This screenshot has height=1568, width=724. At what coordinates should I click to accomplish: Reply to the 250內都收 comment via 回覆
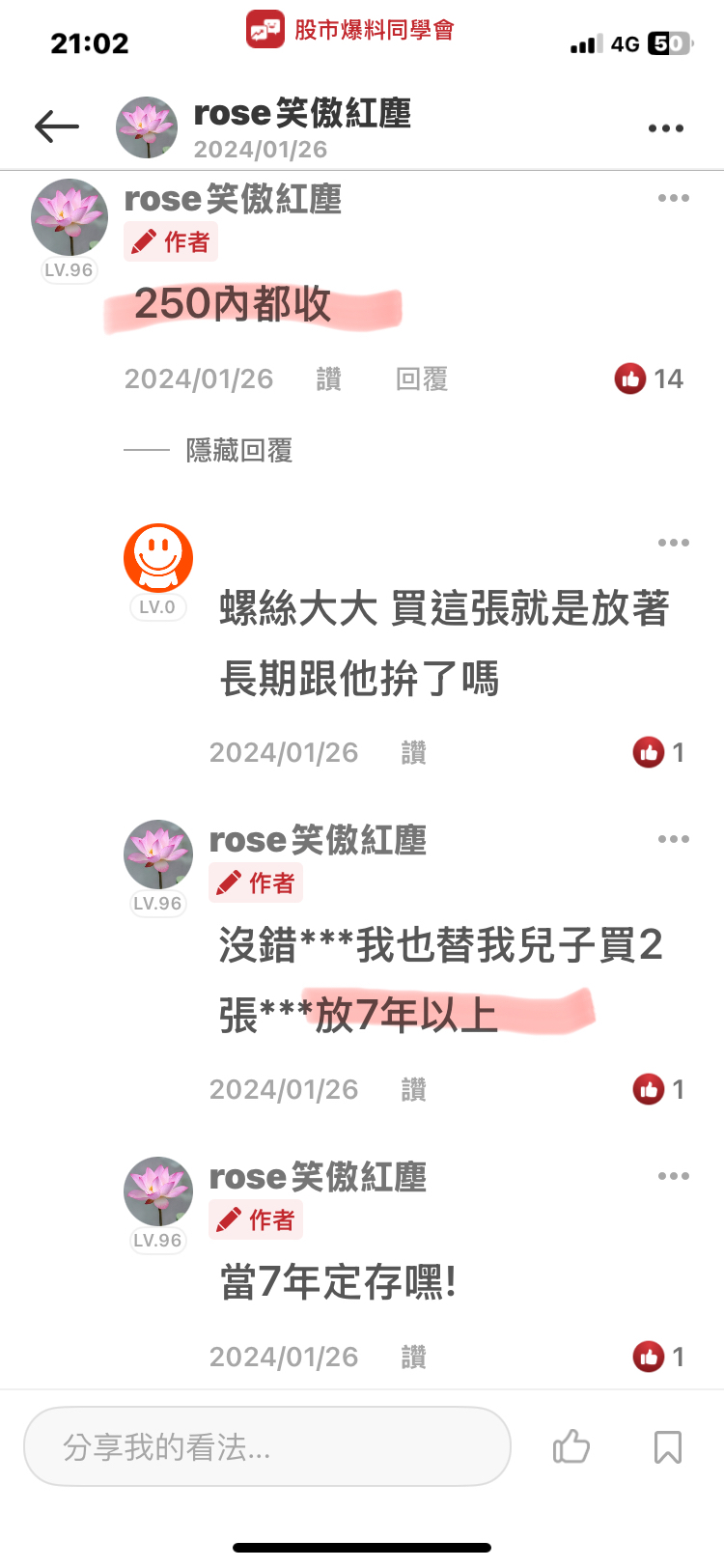[x=422, y=379]
